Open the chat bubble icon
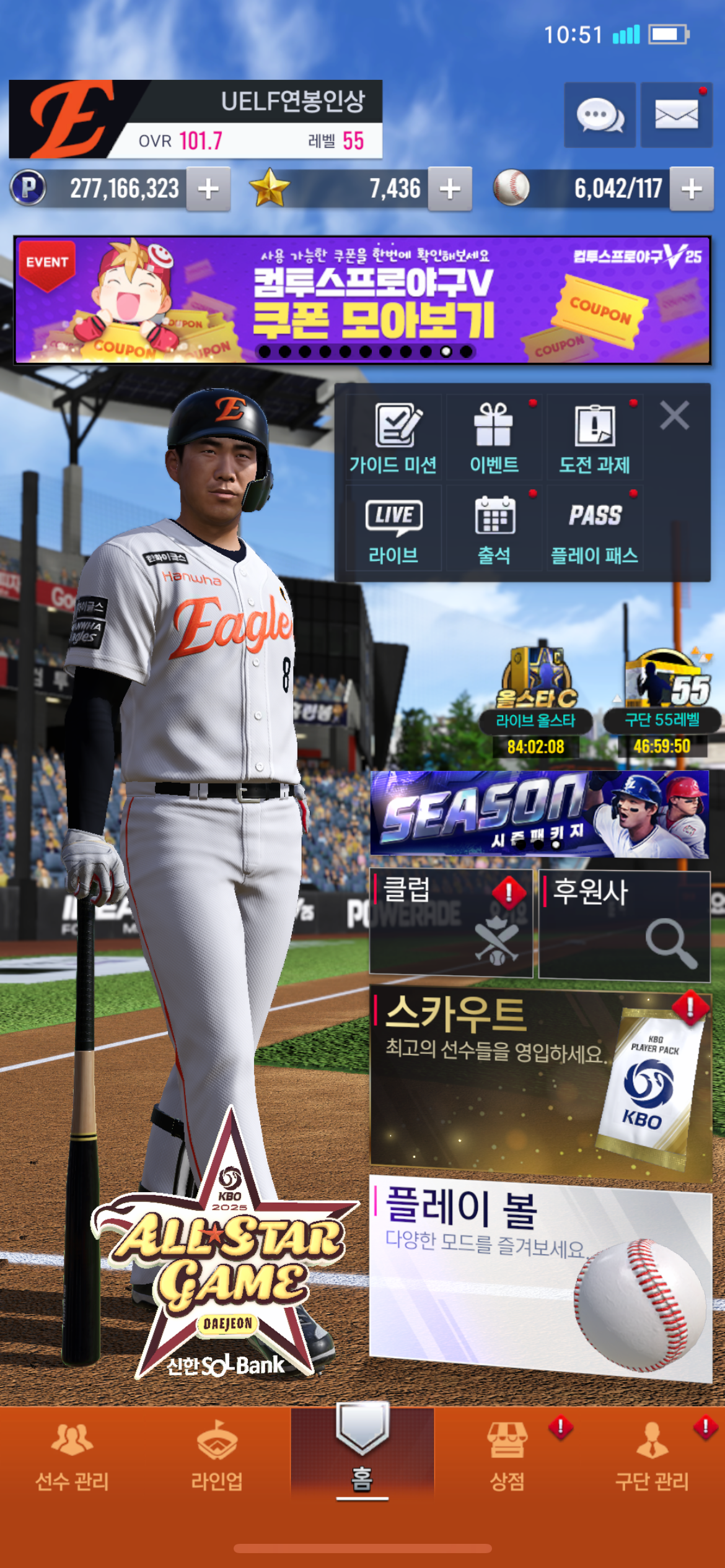725x1568 pixels. tap(599, 116)
